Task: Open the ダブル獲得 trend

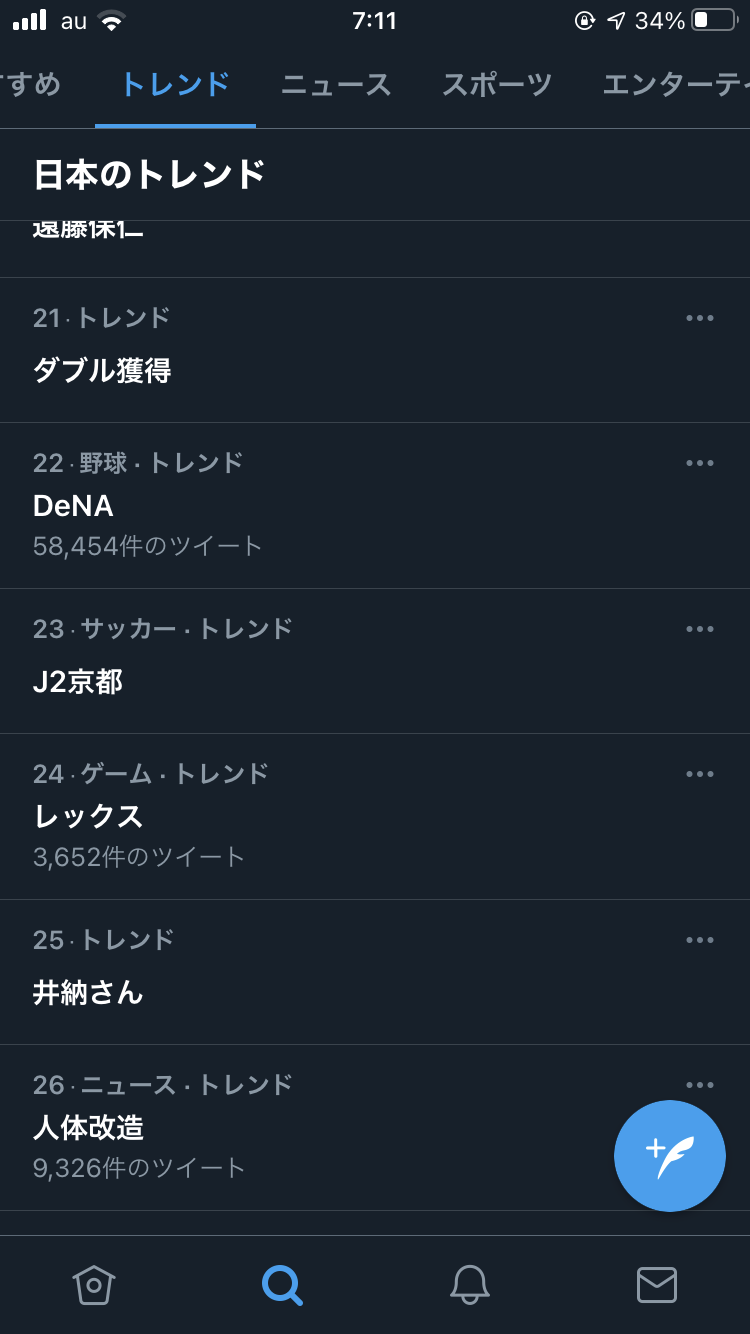Action: (x=102, y=371)
